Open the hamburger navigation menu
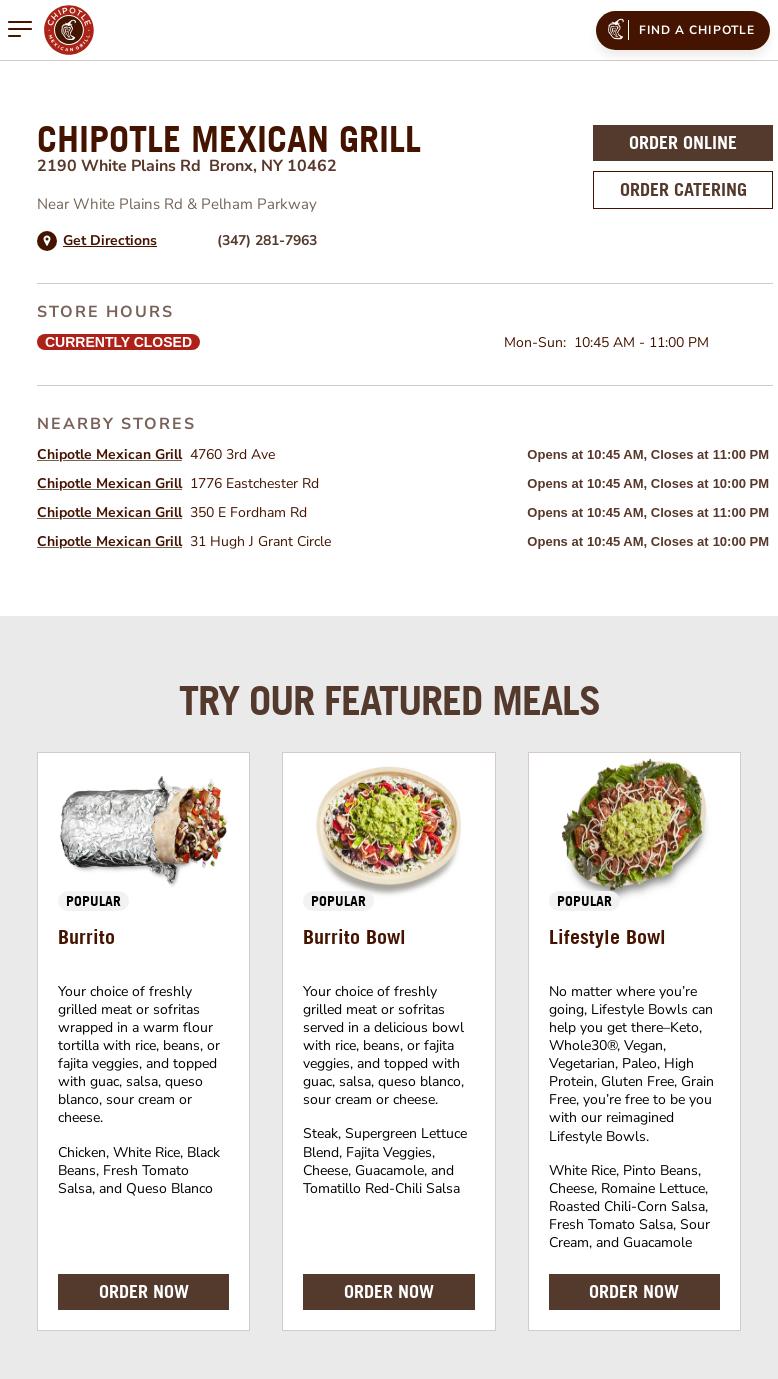 tap(20, 29)
